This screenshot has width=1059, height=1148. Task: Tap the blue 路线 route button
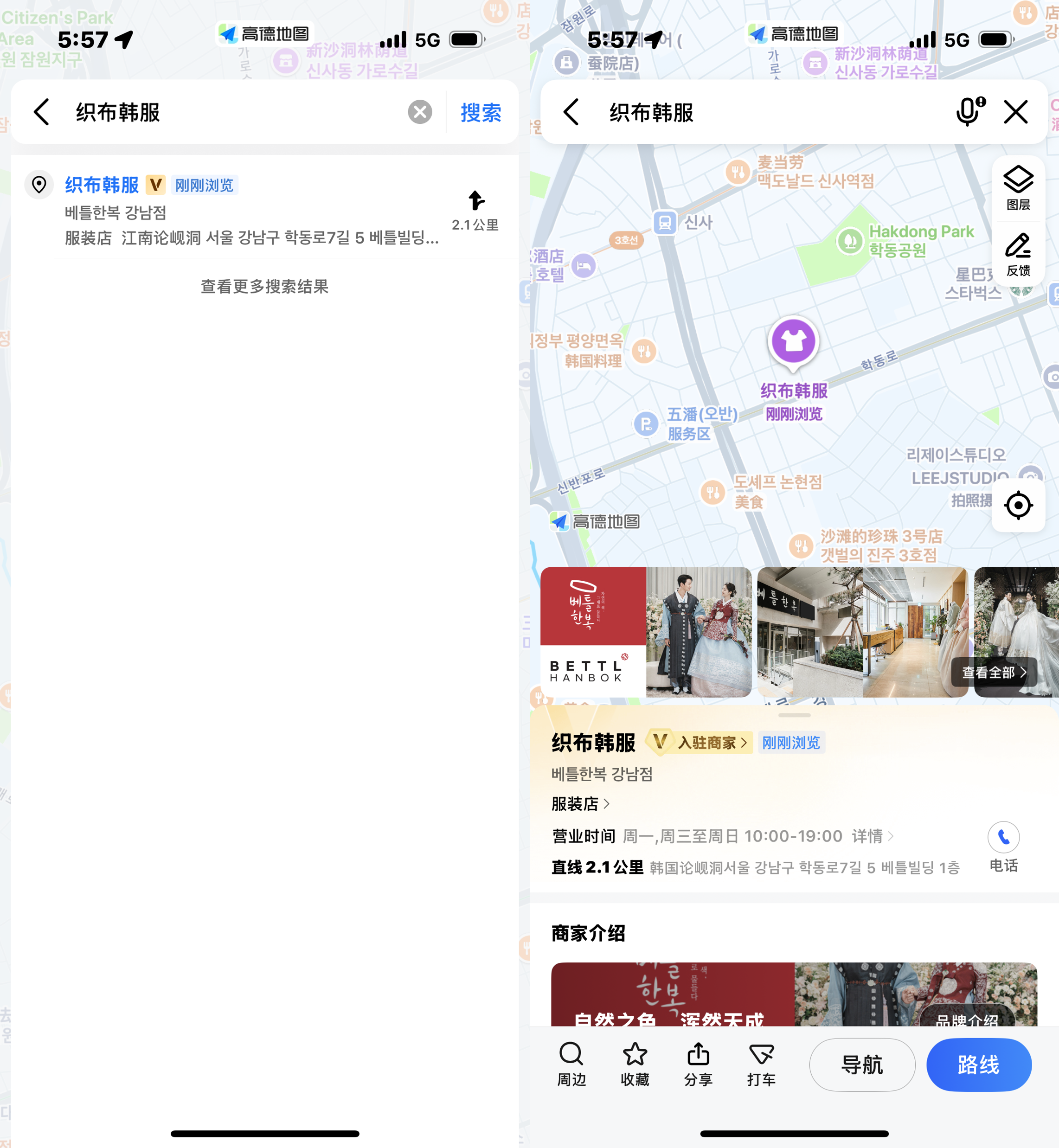978,1065
